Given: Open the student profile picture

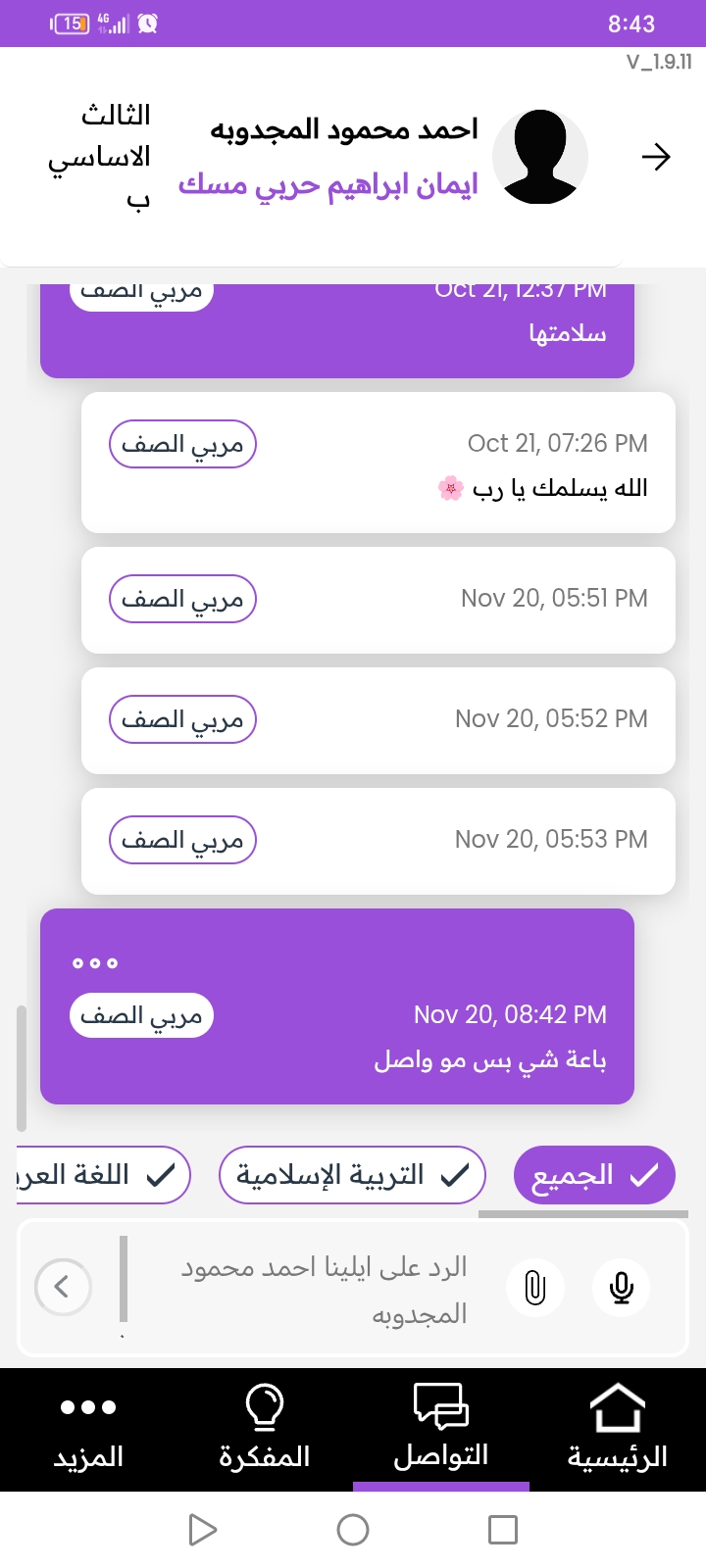Looking at the screenshot, I should point(540,157).
